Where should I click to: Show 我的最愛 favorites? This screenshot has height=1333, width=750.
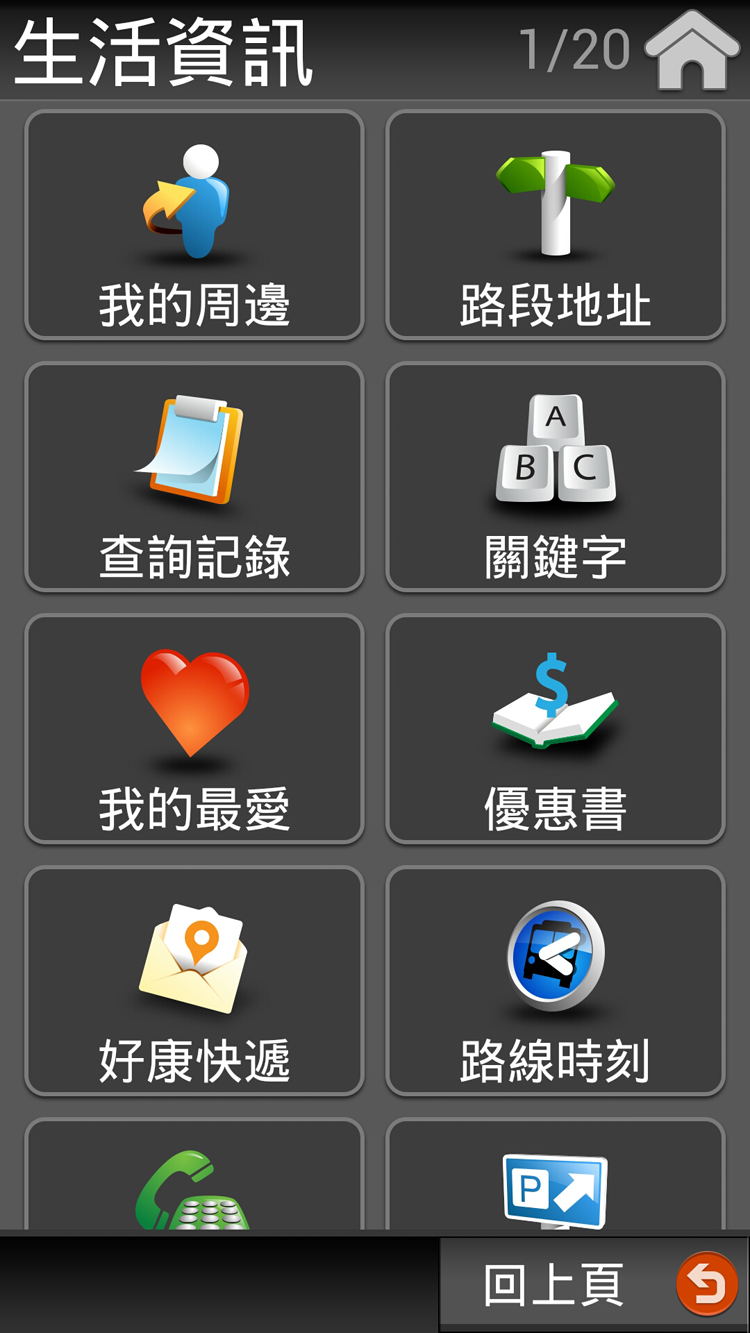point(194,729)
